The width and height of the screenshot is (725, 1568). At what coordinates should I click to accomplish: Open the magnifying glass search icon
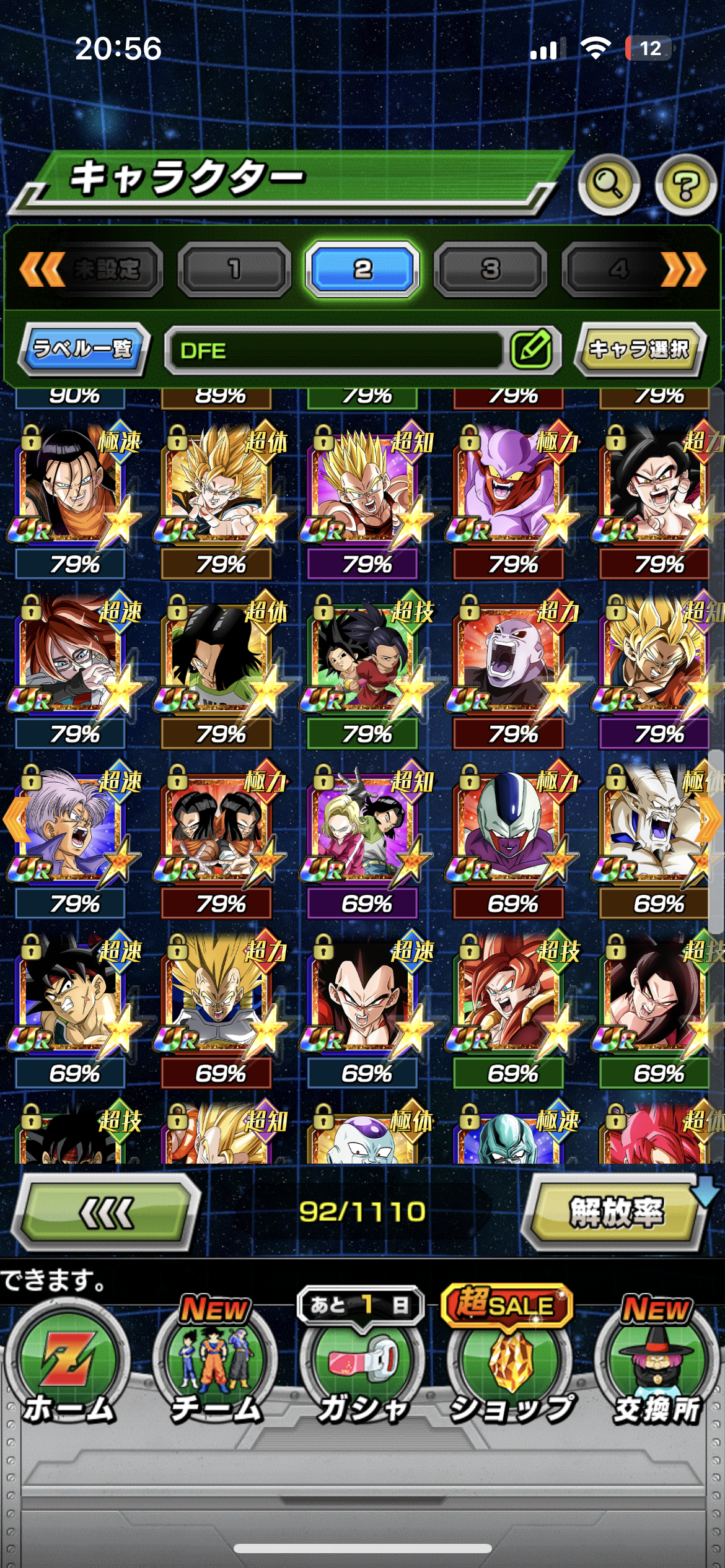click(x=609, y=184)
